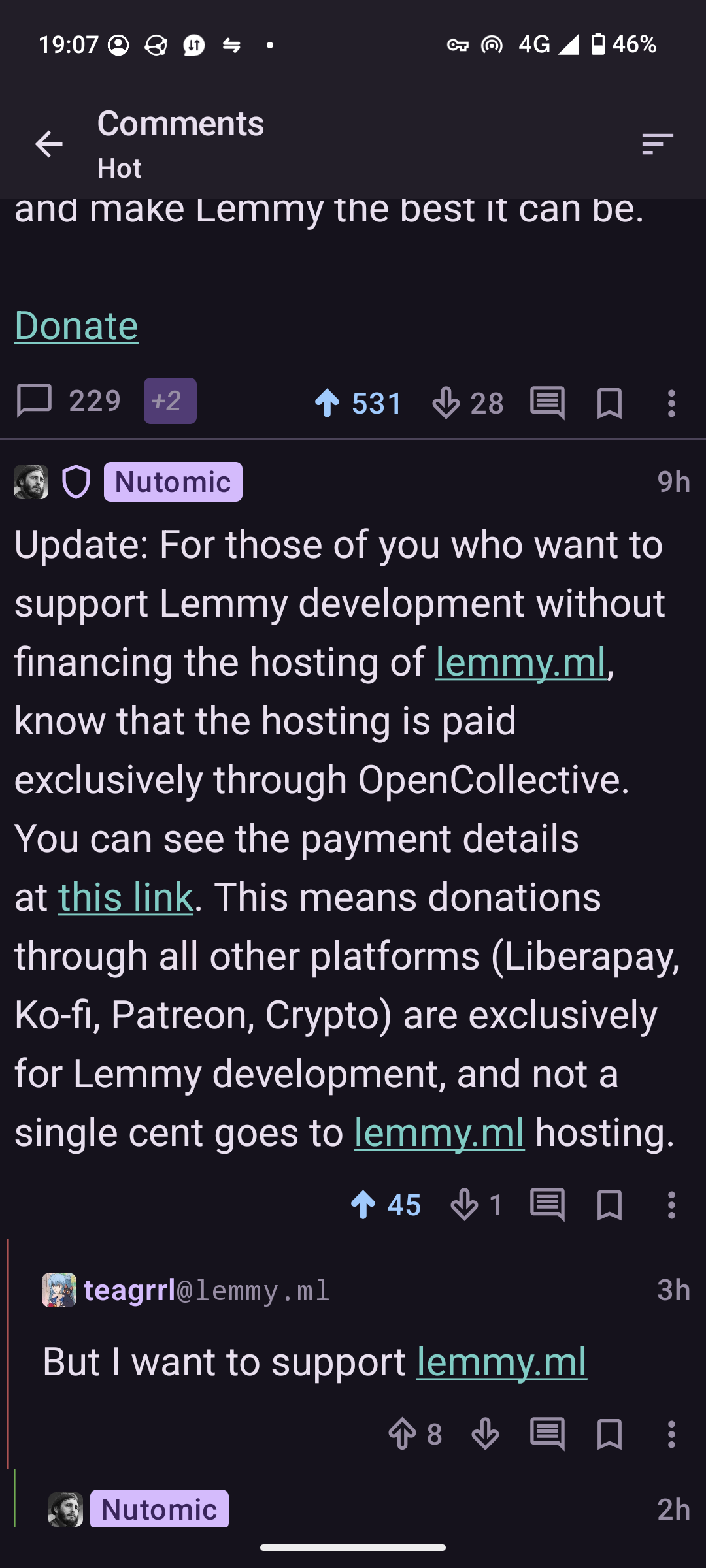
Task: Open the lemmy.ml link in teagrrl's comment
Action: click(x=502, y=1362)
